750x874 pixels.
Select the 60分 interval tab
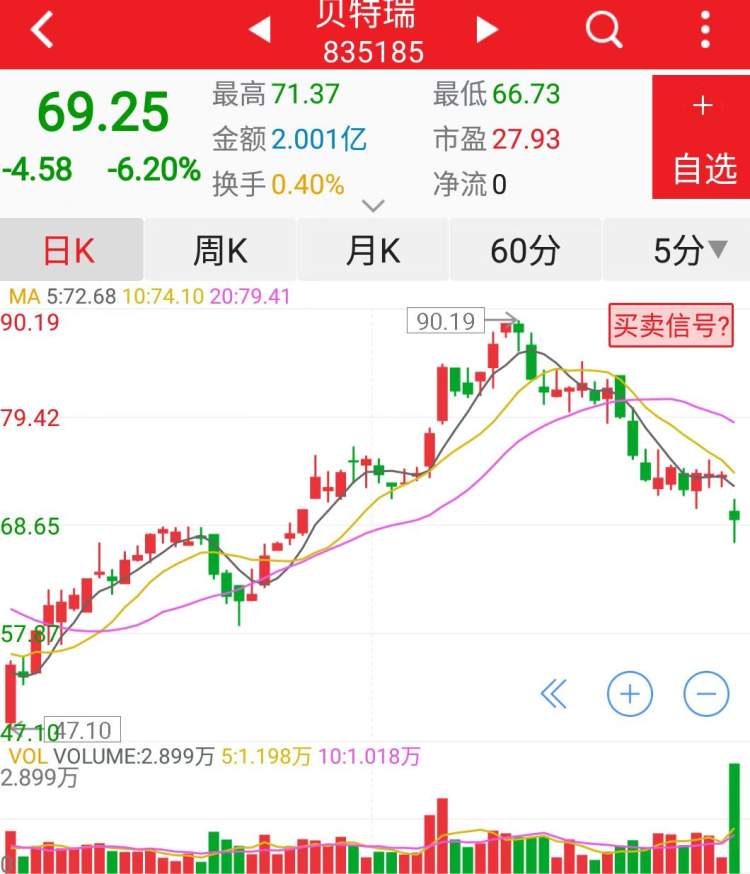[524, 250]
